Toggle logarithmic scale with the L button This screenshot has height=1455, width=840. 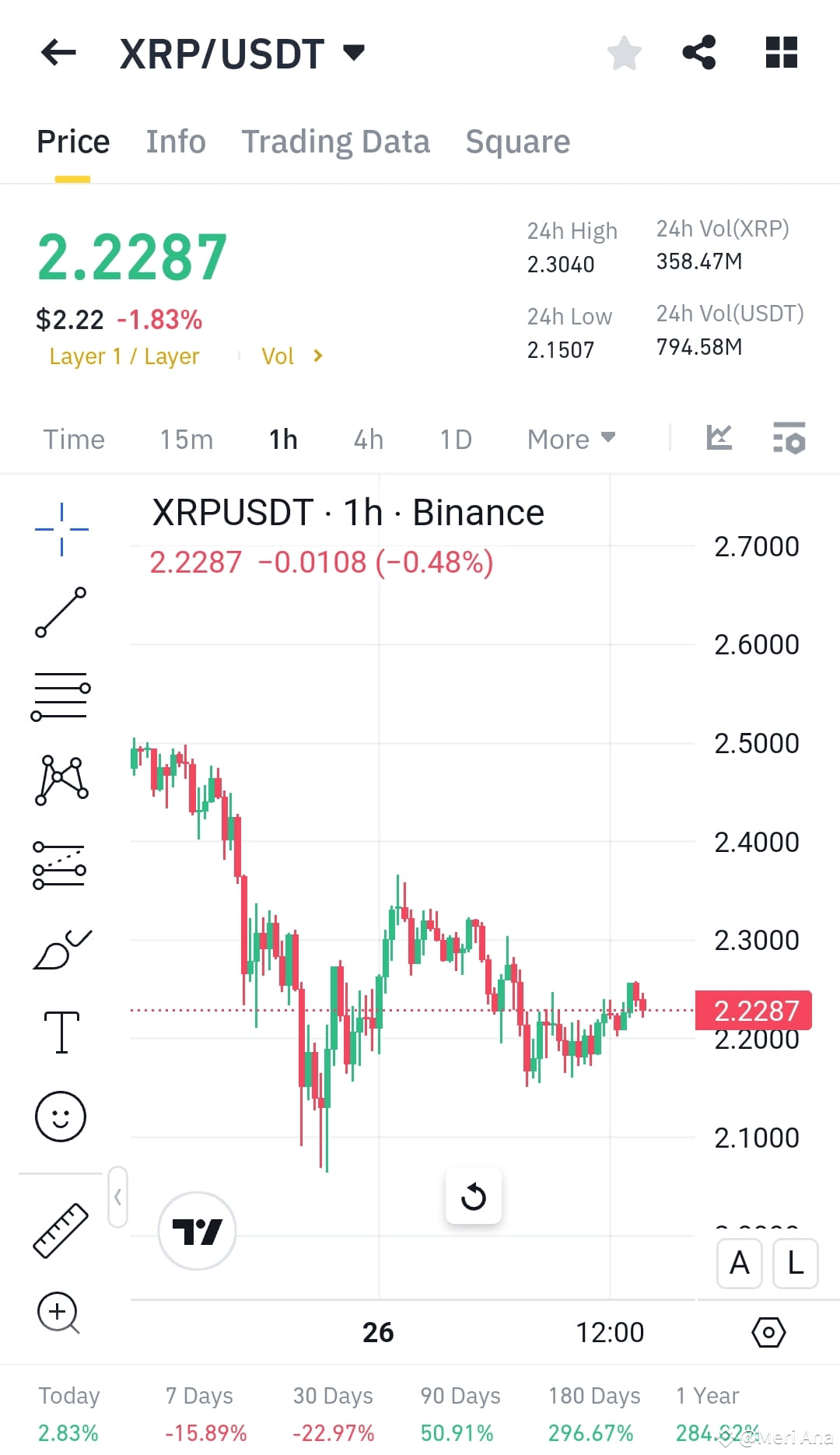[x=794, y=1264]
